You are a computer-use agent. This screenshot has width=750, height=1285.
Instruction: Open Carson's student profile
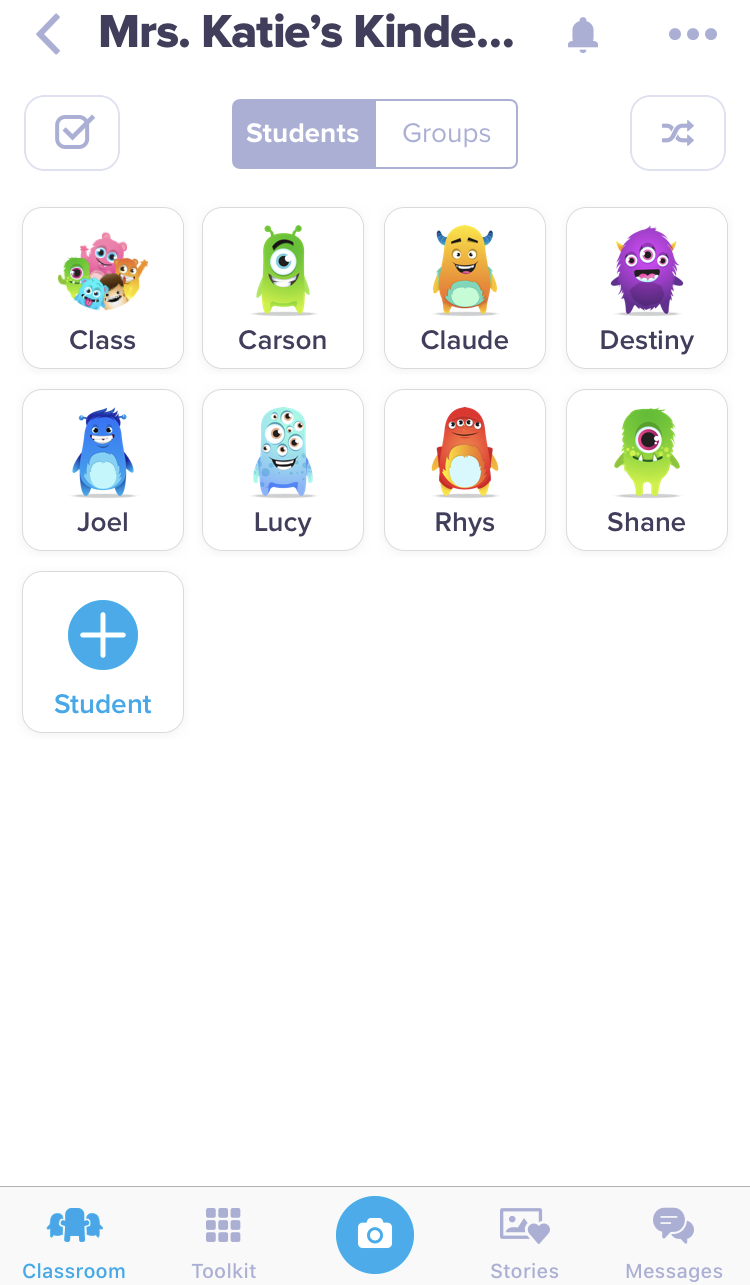point(282,288)
